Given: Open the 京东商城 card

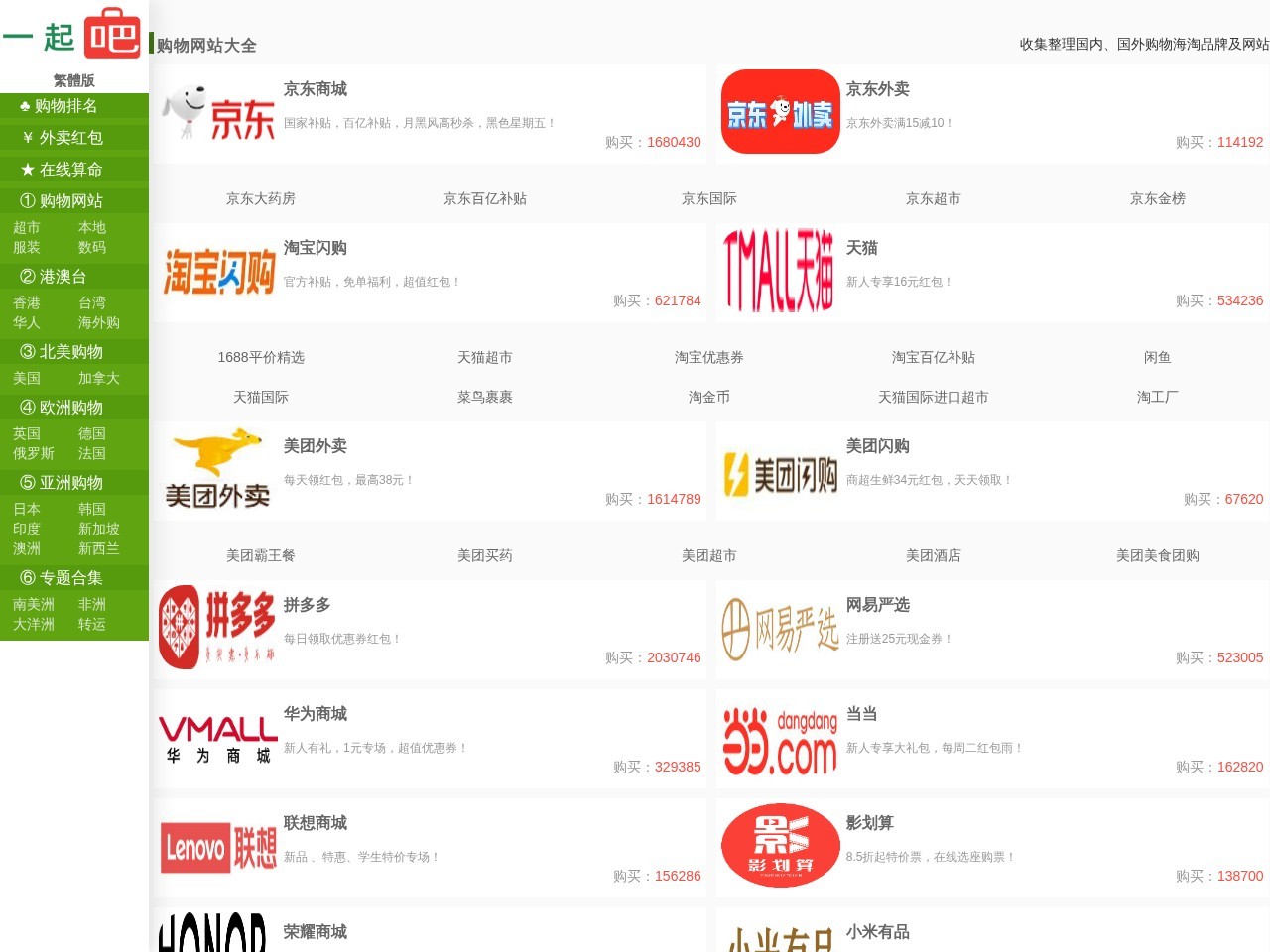Looking at the screenshot, I should click(316, 89).
